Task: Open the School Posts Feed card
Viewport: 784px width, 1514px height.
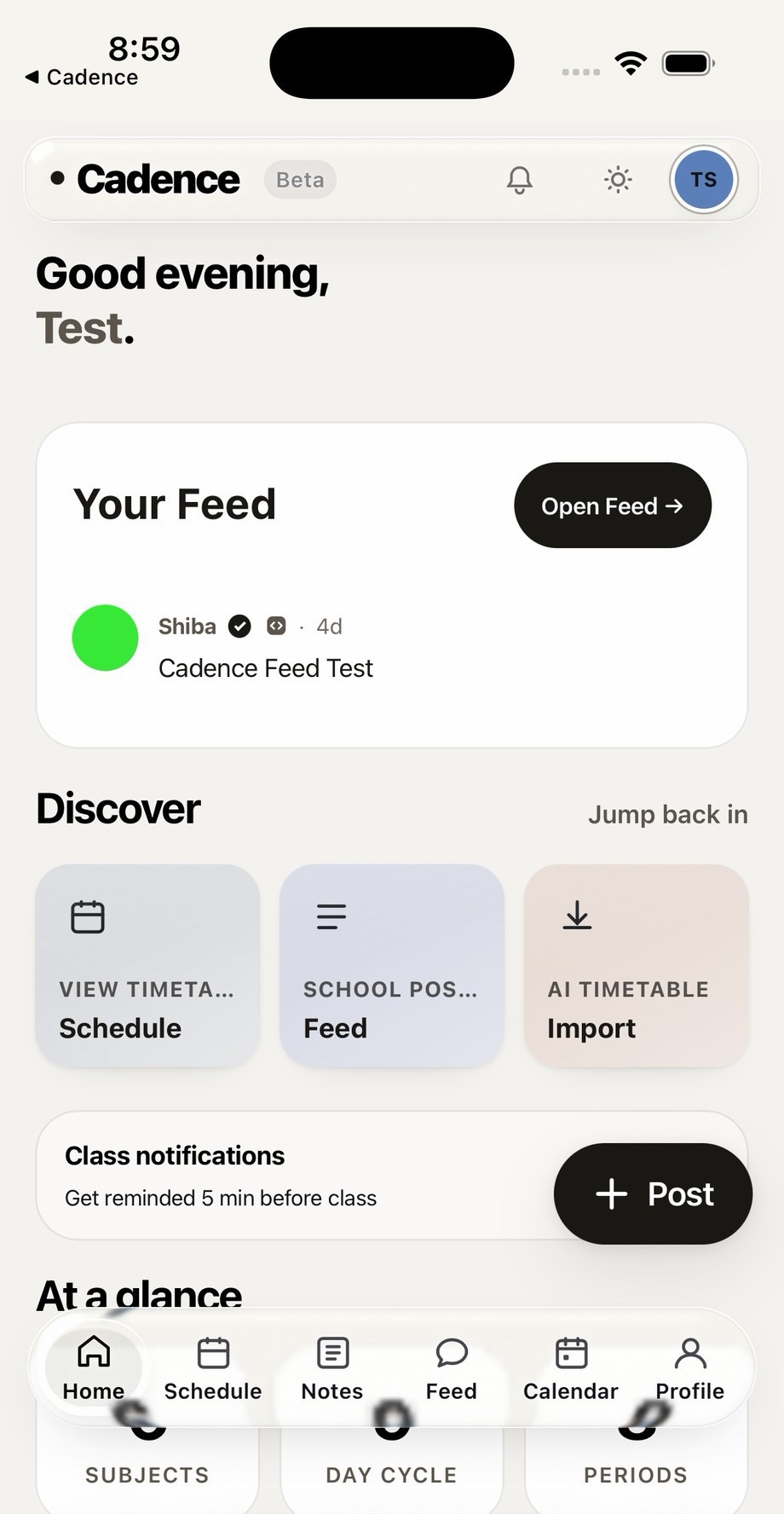Action: (392, 966)
